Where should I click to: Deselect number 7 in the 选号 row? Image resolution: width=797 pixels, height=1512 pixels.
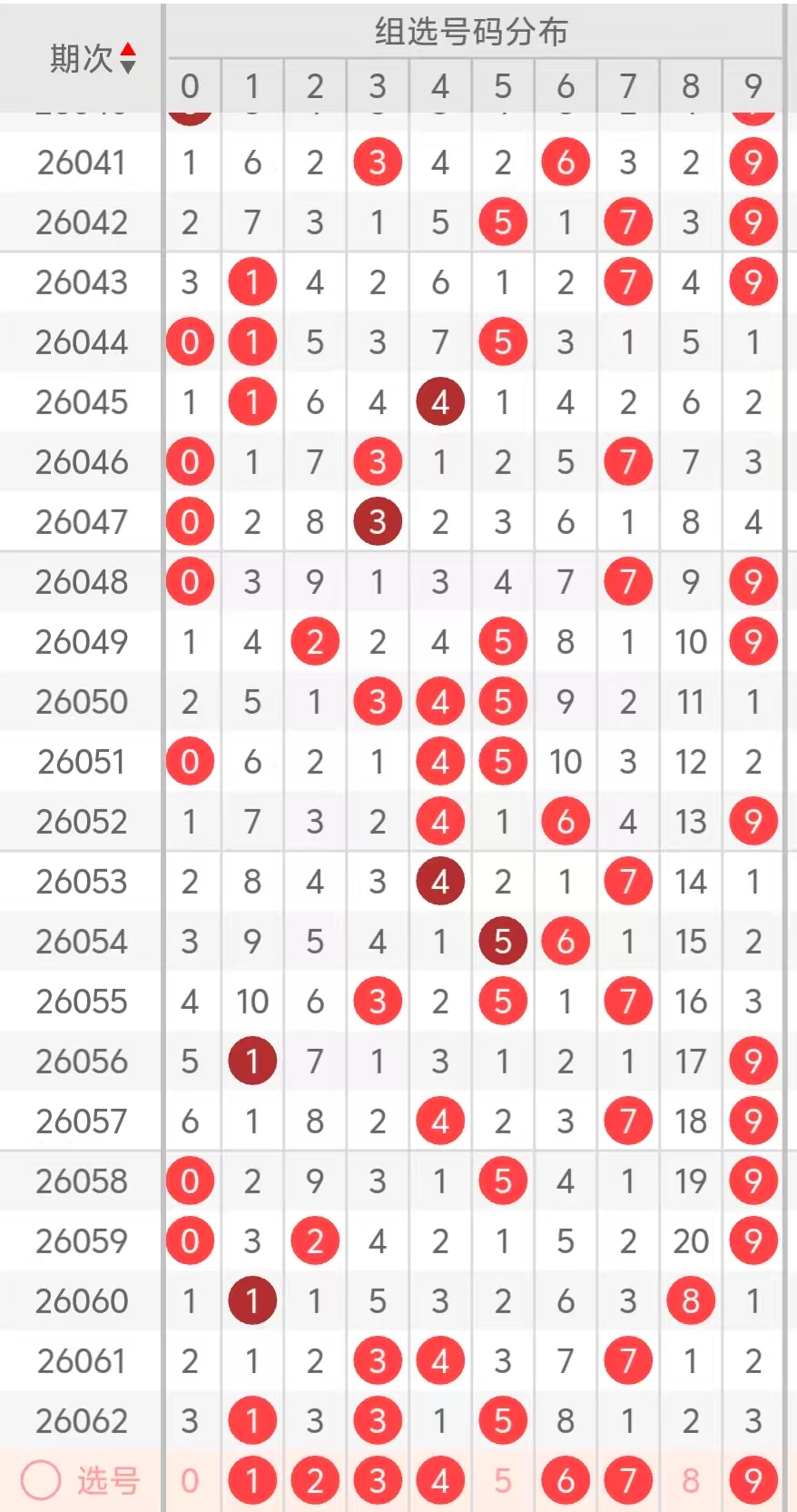pyautogui.click(x=628, y=1480)
